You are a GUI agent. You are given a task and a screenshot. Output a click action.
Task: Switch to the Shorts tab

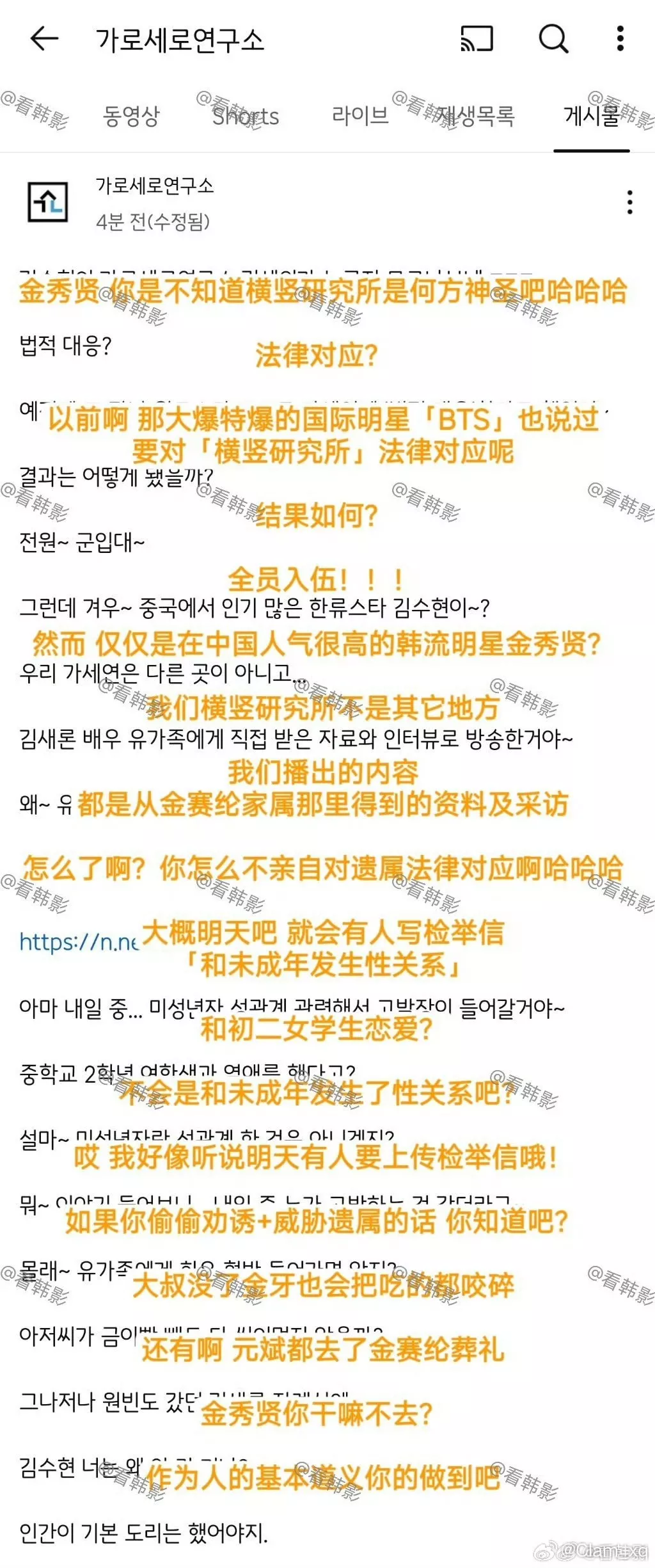click(x=246, y=116)
